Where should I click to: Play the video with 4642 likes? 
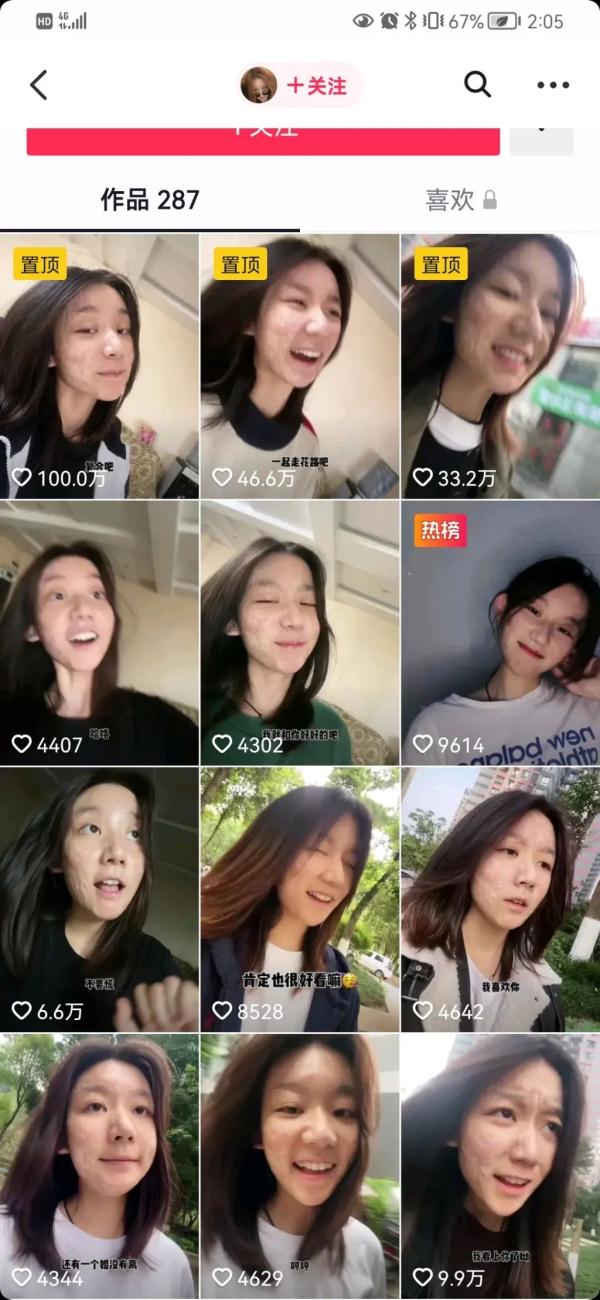[x=501, y=899]
